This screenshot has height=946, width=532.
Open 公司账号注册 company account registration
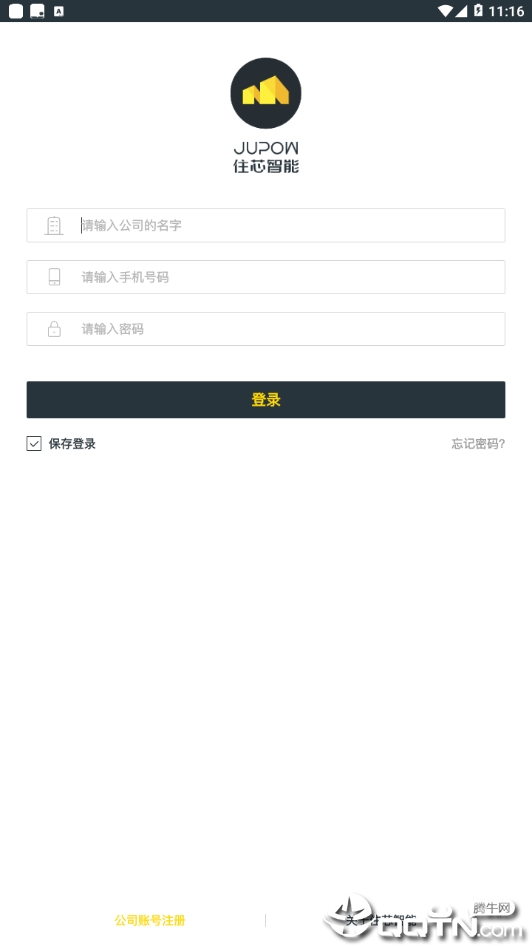(x=150, y=920)
